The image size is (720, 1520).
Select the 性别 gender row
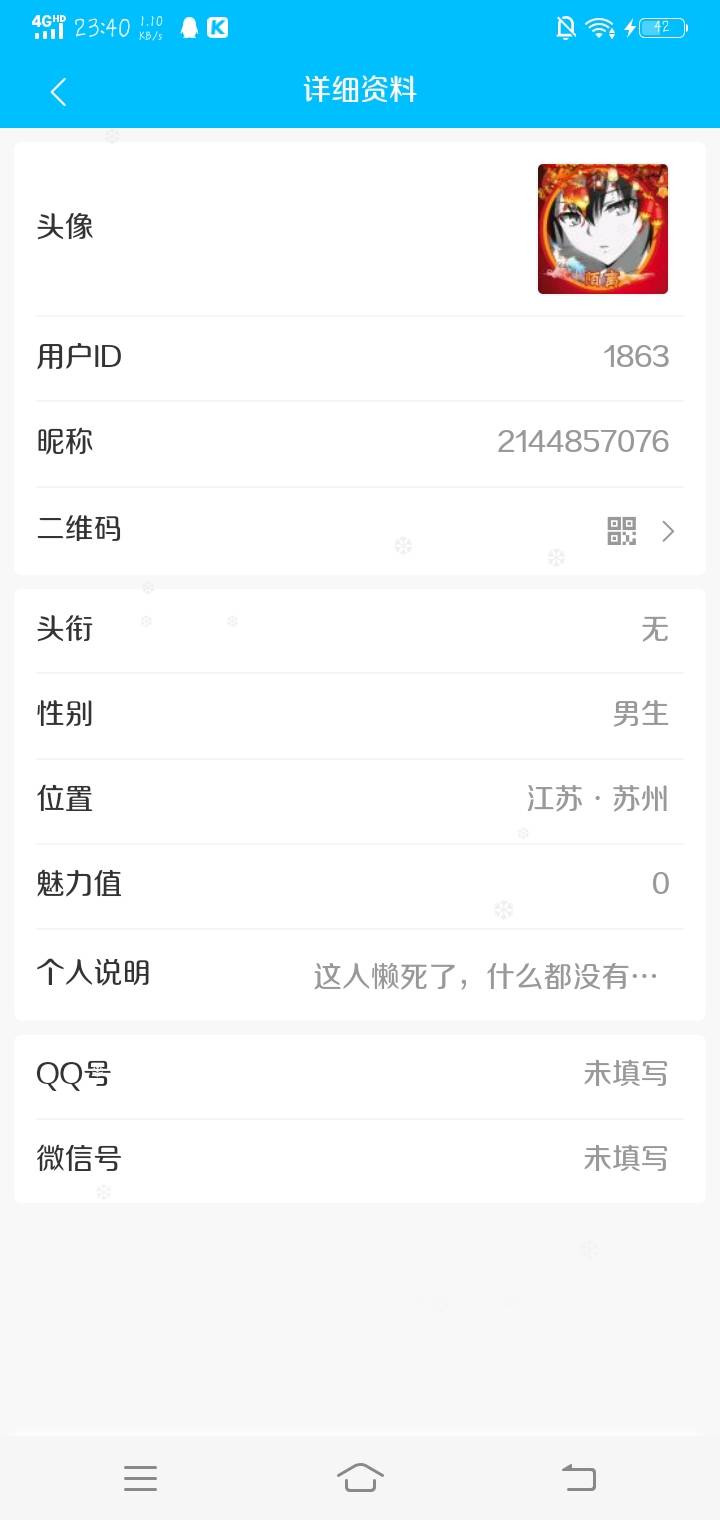pos(360,714)
